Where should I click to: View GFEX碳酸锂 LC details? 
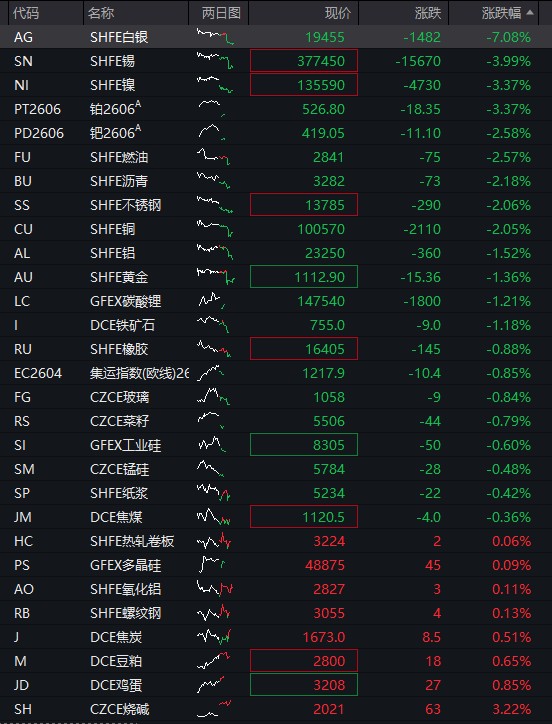[276, 301]
